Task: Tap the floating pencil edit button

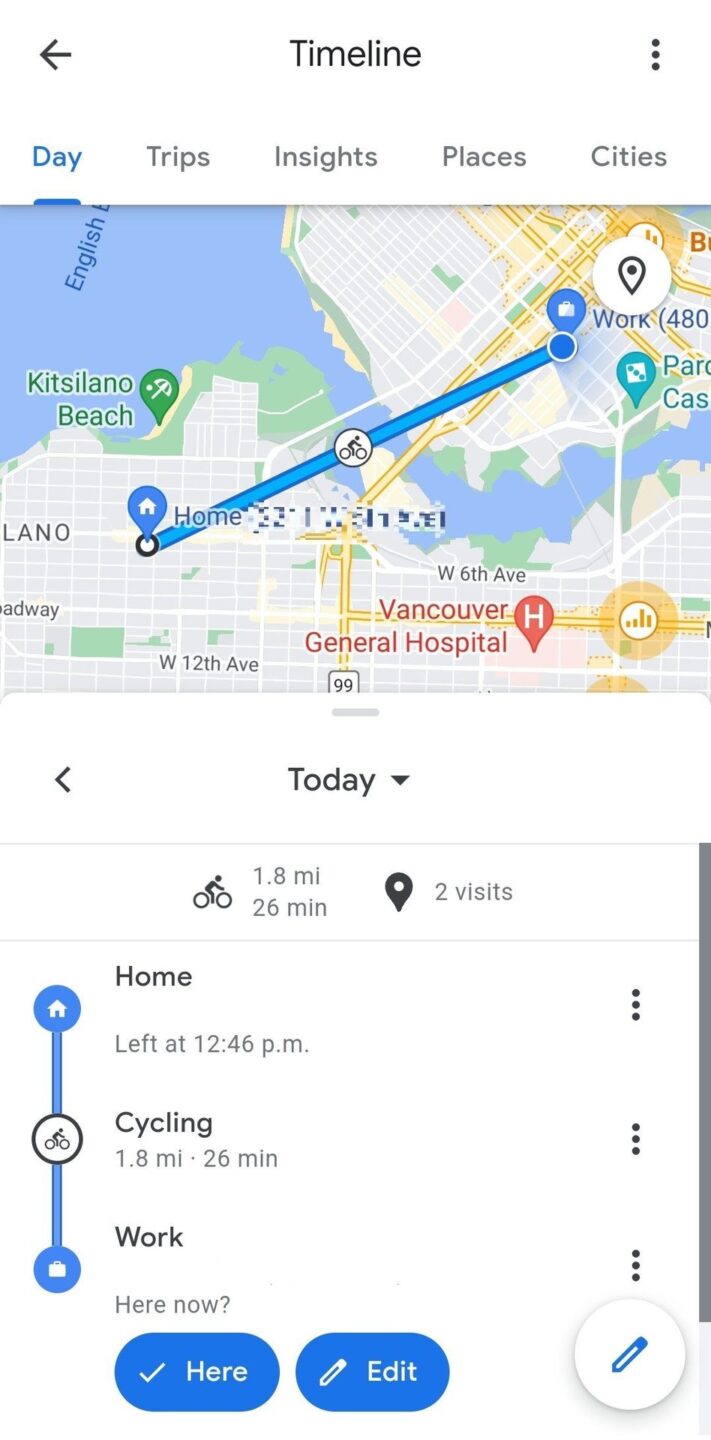Action: 630,1355
